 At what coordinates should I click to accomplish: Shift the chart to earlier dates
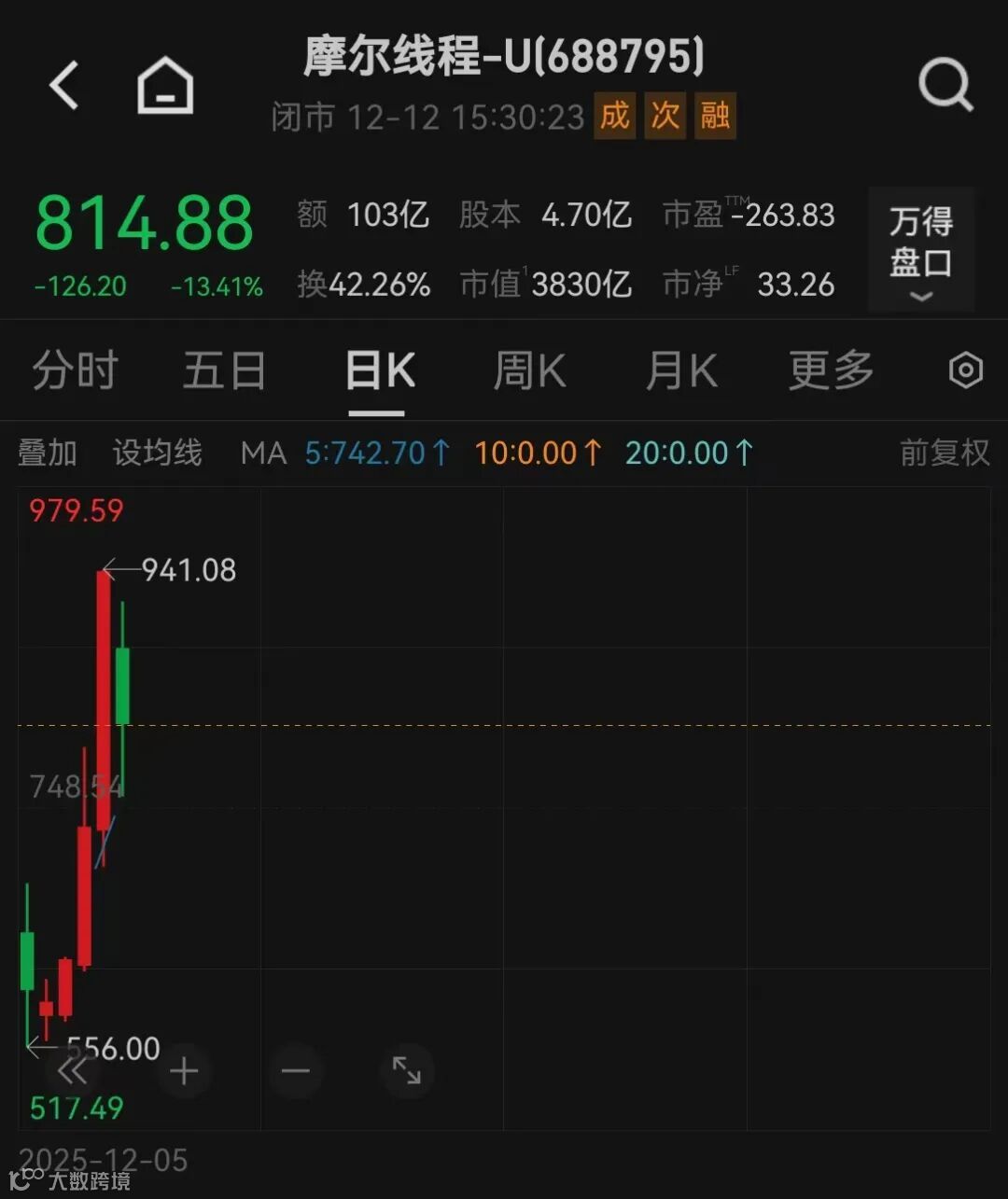73,1070
